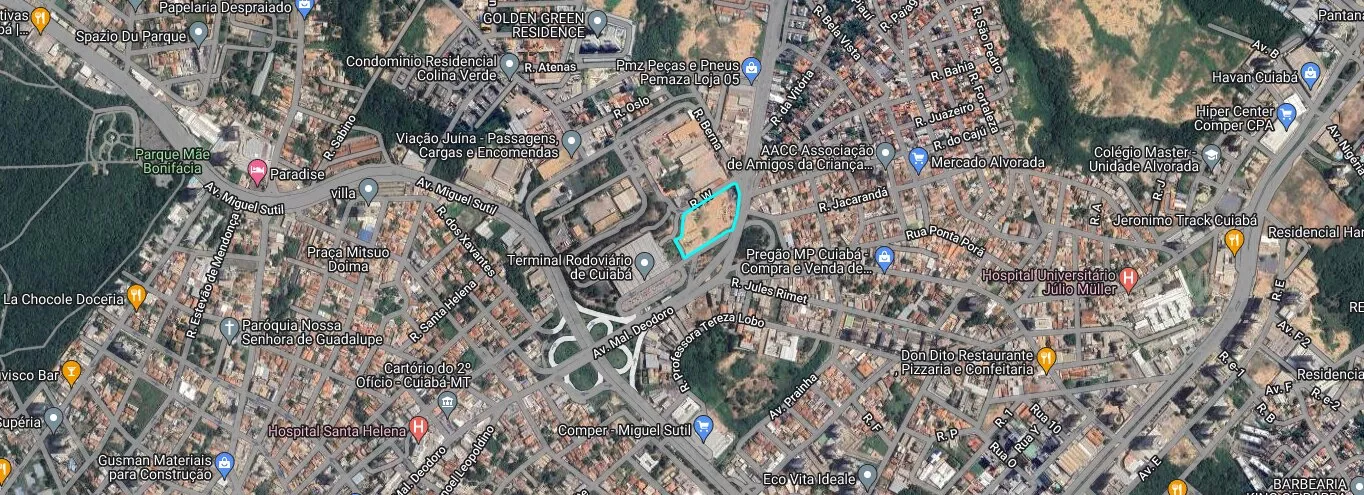The width and height of the screenshot is (1364, 495).
Task: Select the Mercado Alvorada shopping marker
Action: click(x=918, y=159)
